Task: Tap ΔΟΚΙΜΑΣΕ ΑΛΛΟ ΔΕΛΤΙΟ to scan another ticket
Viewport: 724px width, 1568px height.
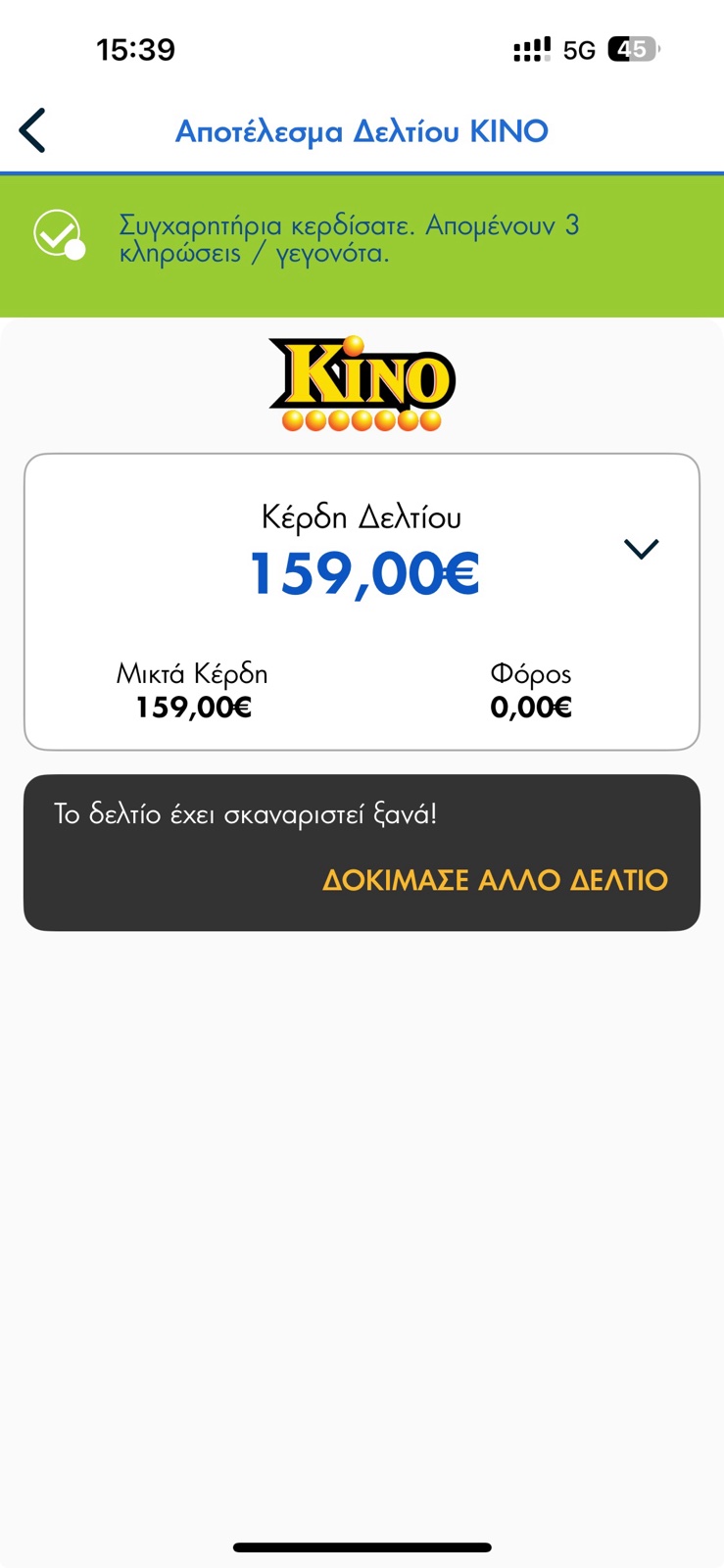Action: coord(495,879)
